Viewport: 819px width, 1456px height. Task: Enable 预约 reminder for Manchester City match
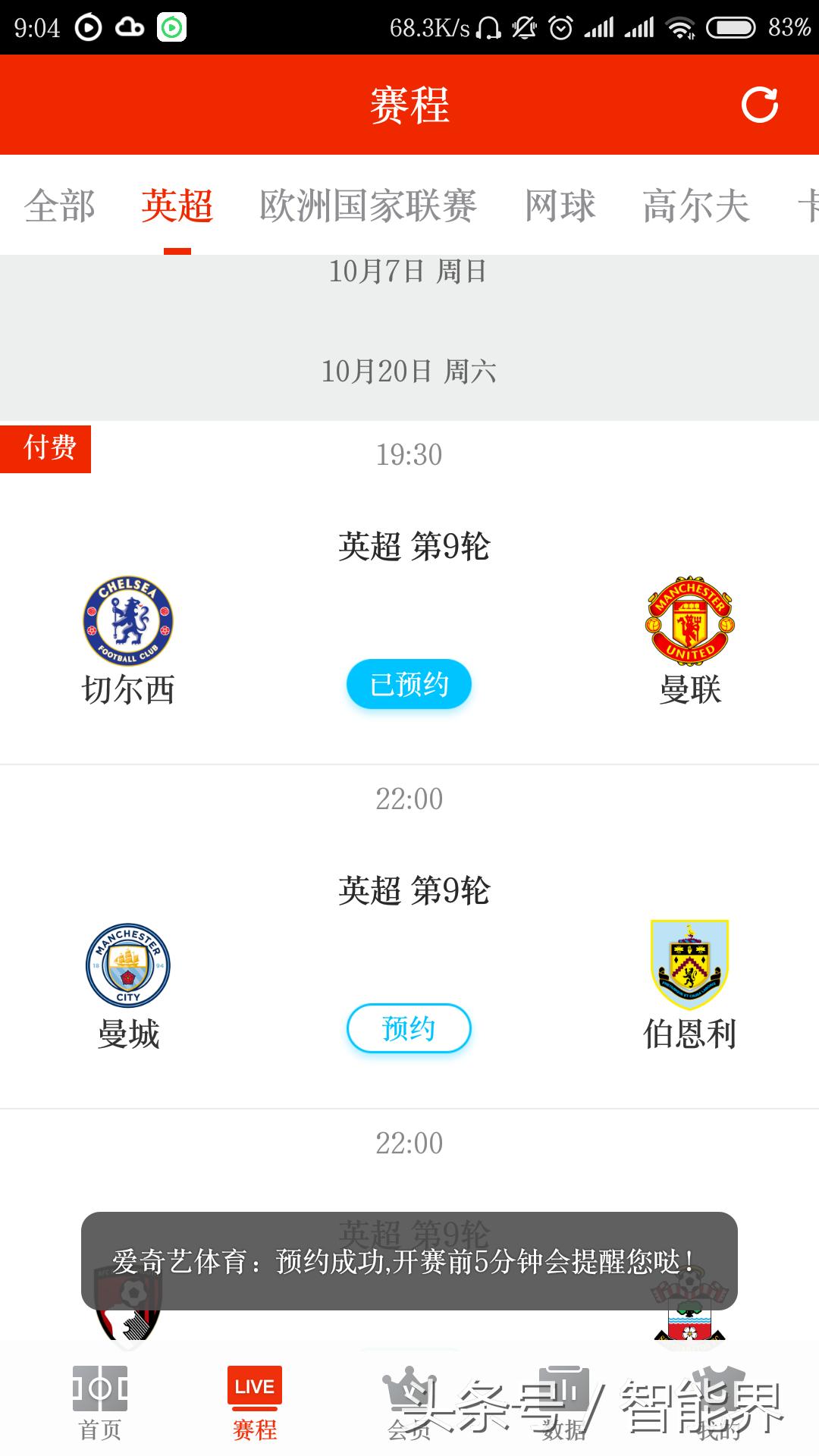[x=409, y=1029]
